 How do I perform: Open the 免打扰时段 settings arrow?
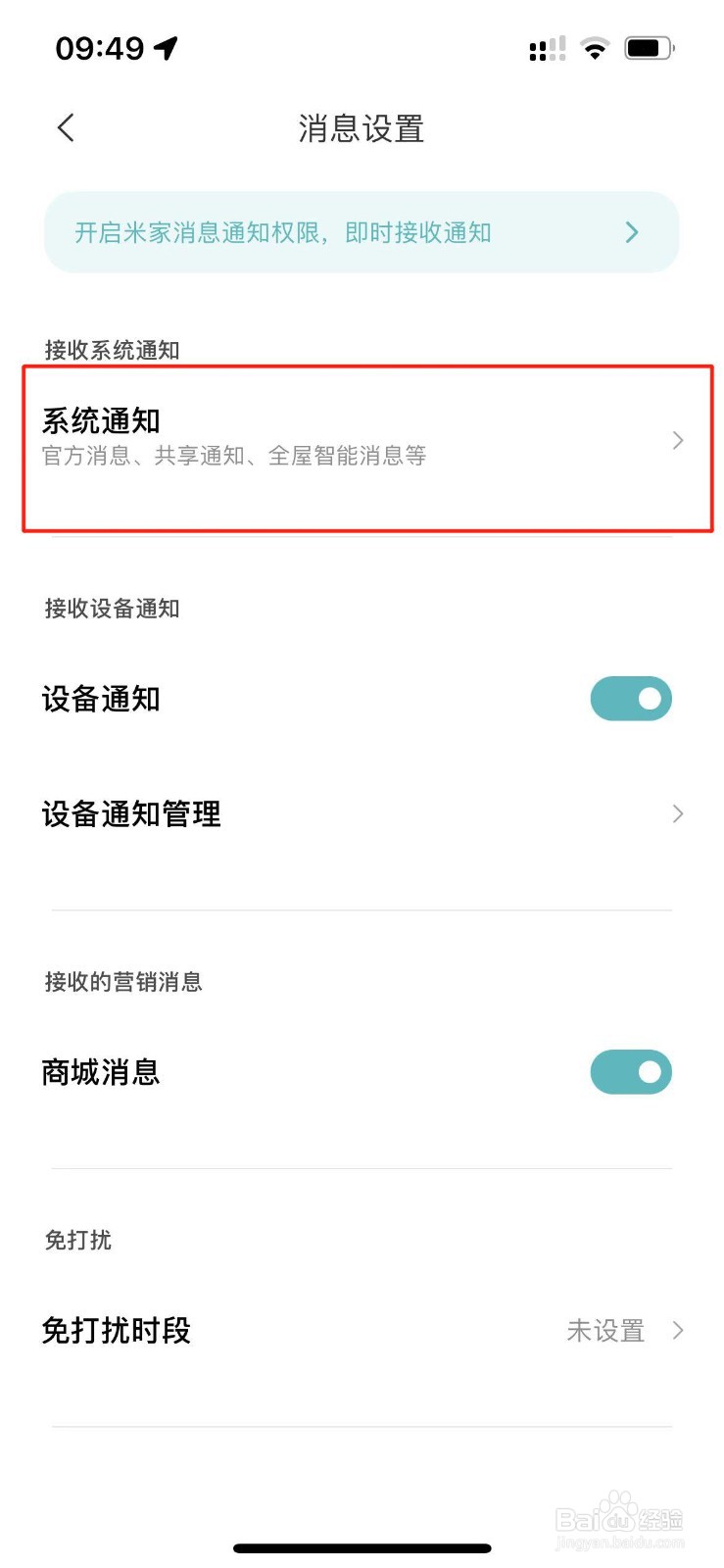point(677,1330)
